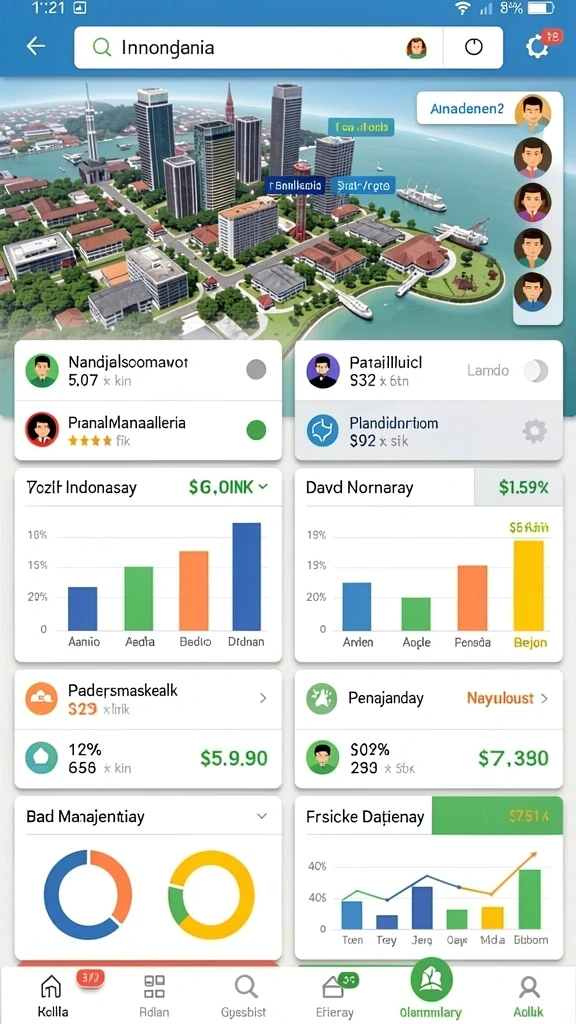
Task: Open the Anadenen2 profile chip
Action: 484,110
